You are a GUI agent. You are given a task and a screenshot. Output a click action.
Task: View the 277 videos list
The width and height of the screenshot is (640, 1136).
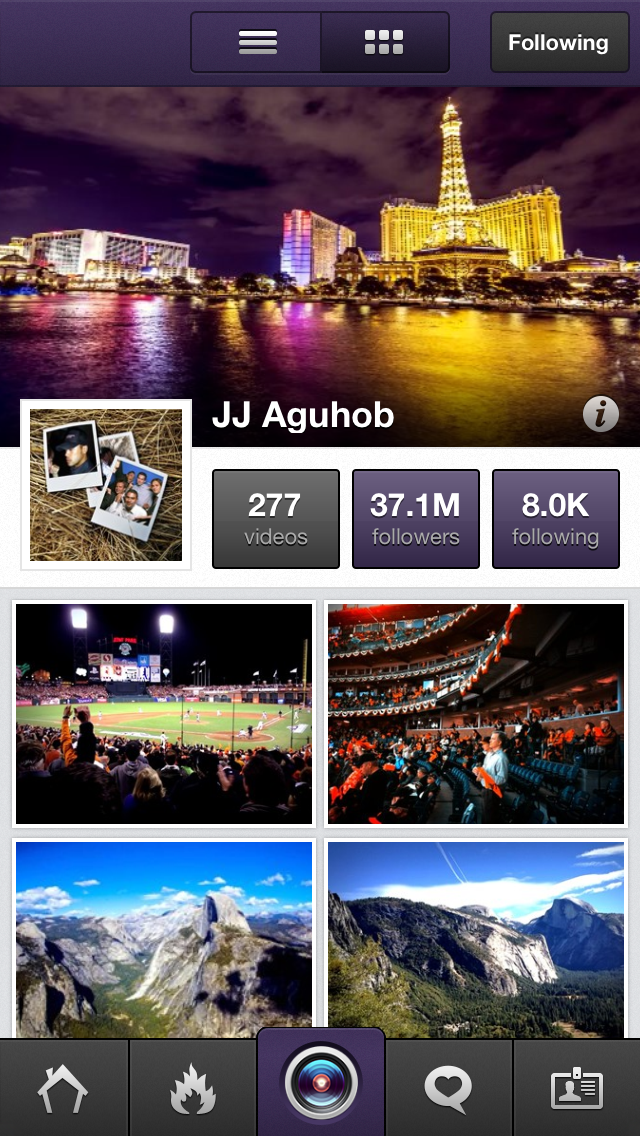point(276,519)
